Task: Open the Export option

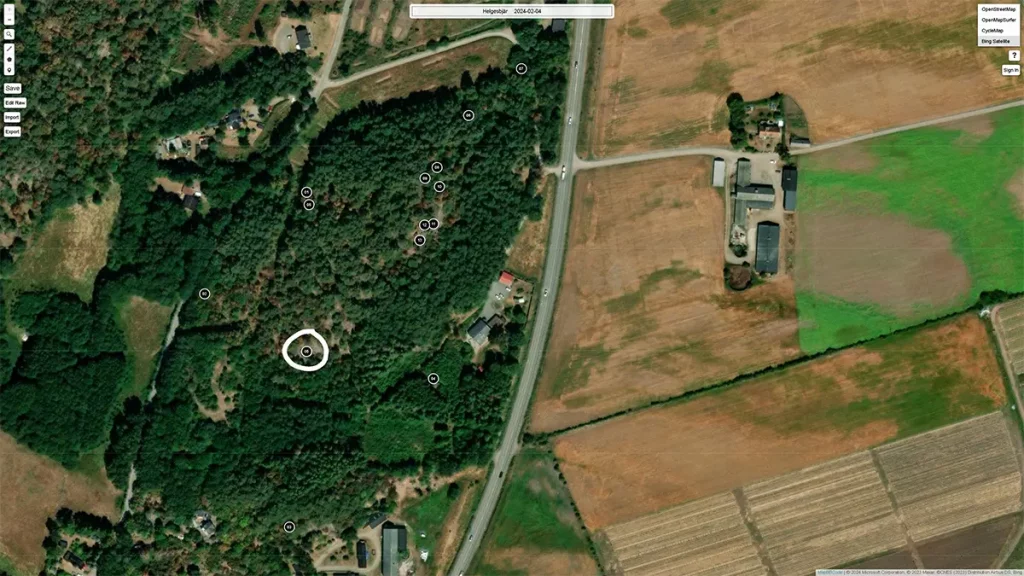Action: tap(12, 131)
